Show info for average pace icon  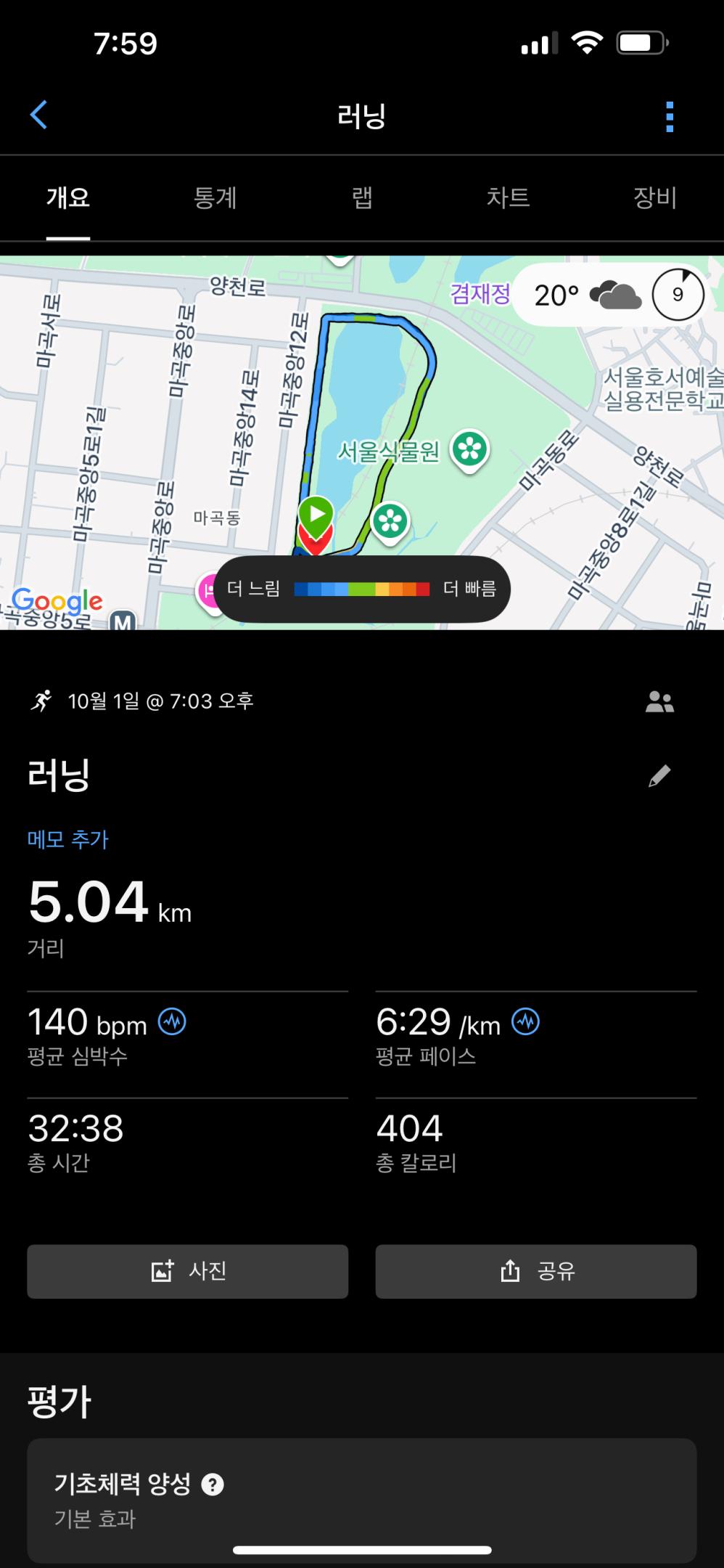(525, 1022)
